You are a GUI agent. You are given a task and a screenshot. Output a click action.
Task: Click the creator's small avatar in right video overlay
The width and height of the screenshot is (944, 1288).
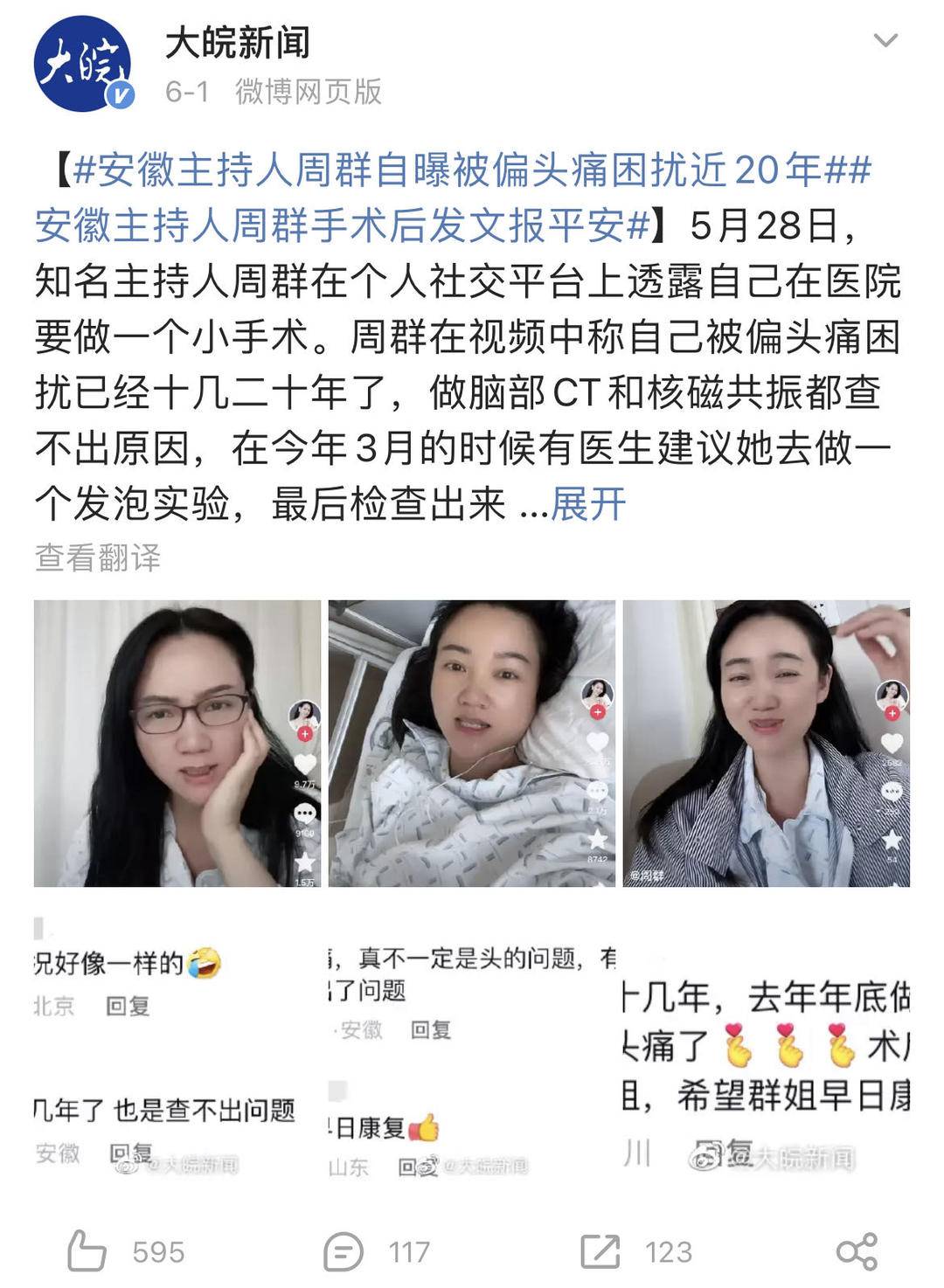[892, 694]
